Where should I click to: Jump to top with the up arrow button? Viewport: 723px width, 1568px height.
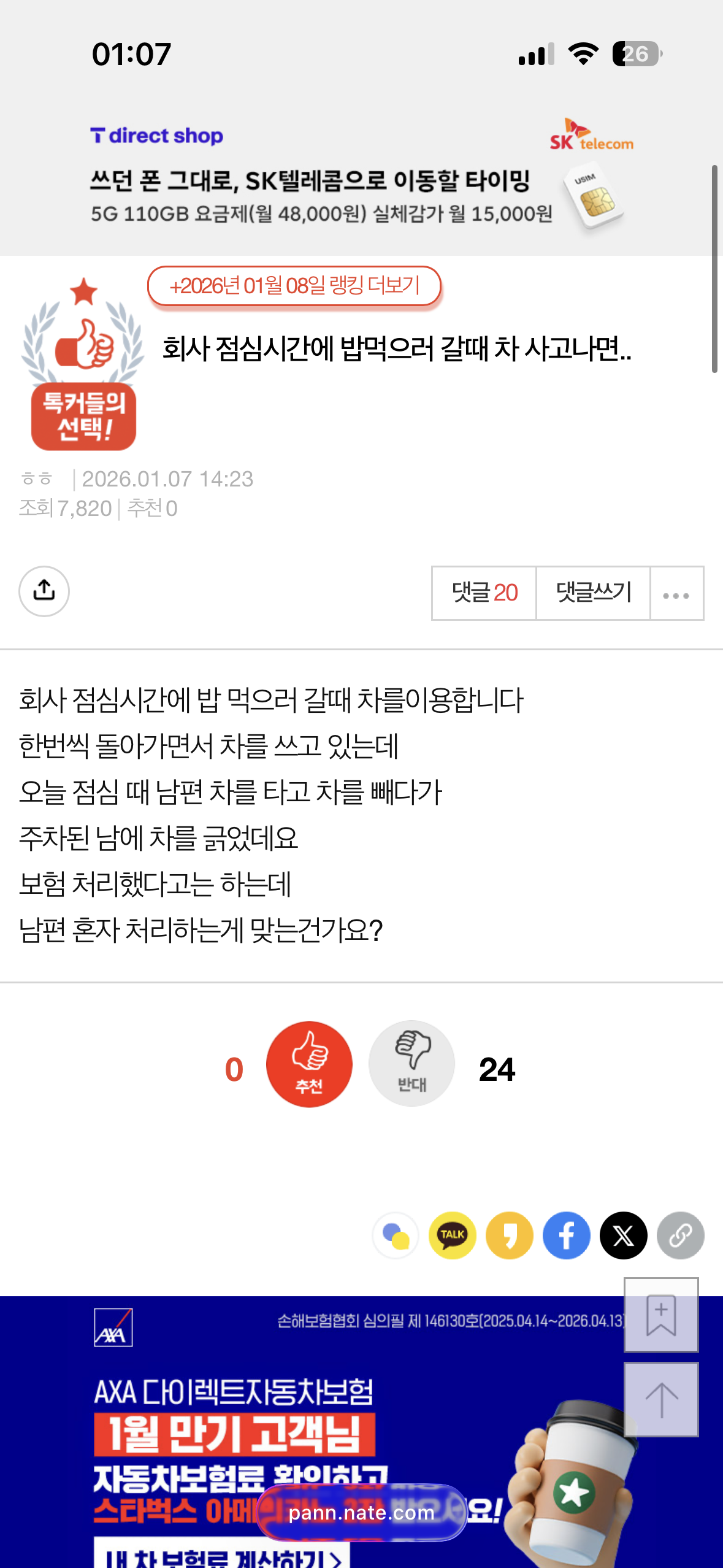(x=661, y=1399)
